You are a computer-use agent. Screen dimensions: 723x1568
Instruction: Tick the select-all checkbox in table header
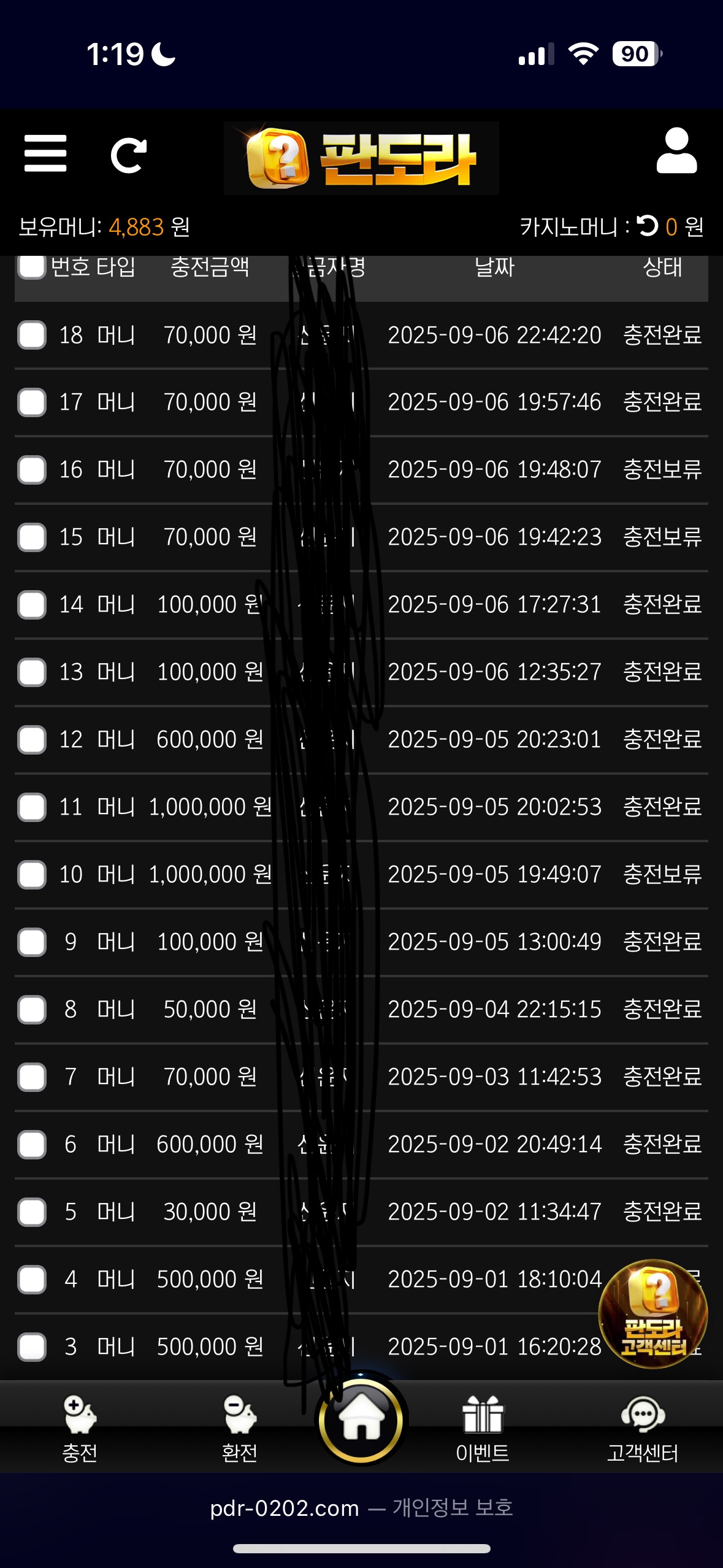click(x=32, y=266)
